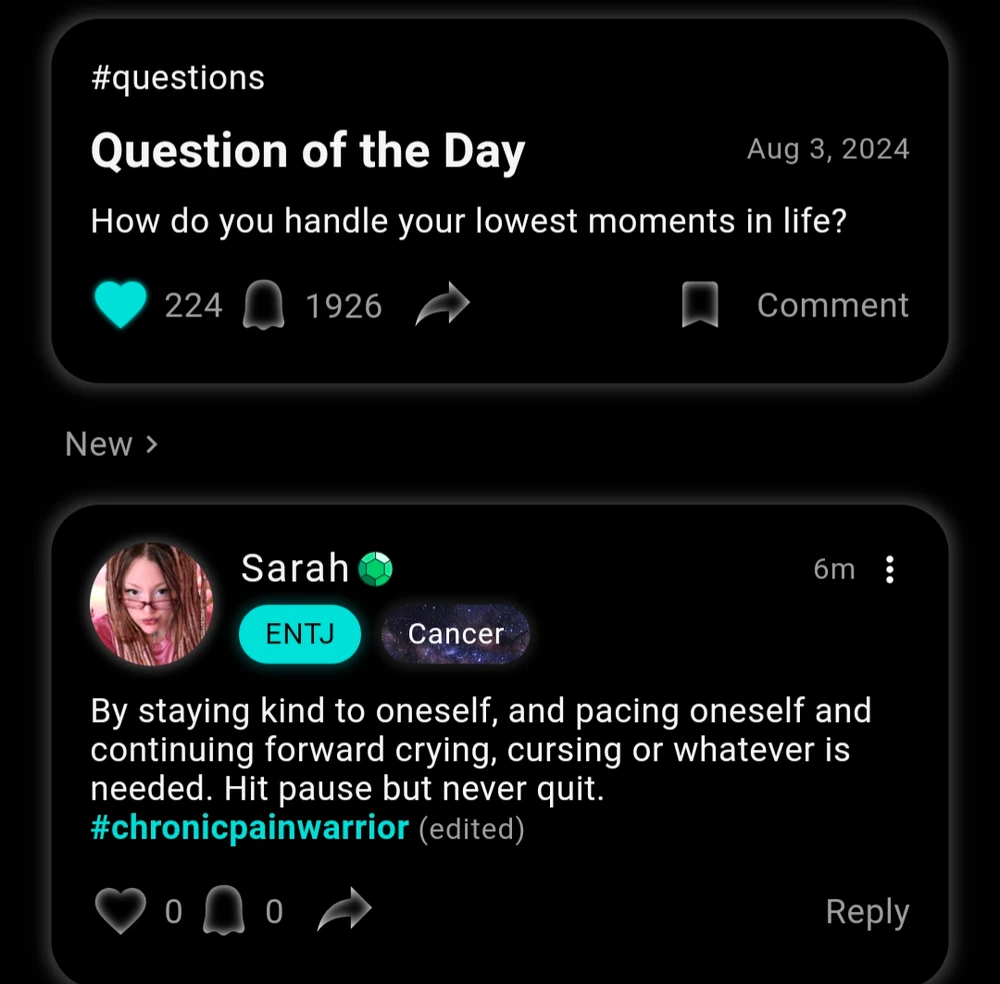Screen dimensions: 1000x984
Task: Like Sarah's comment
Action: coord(120,911)
